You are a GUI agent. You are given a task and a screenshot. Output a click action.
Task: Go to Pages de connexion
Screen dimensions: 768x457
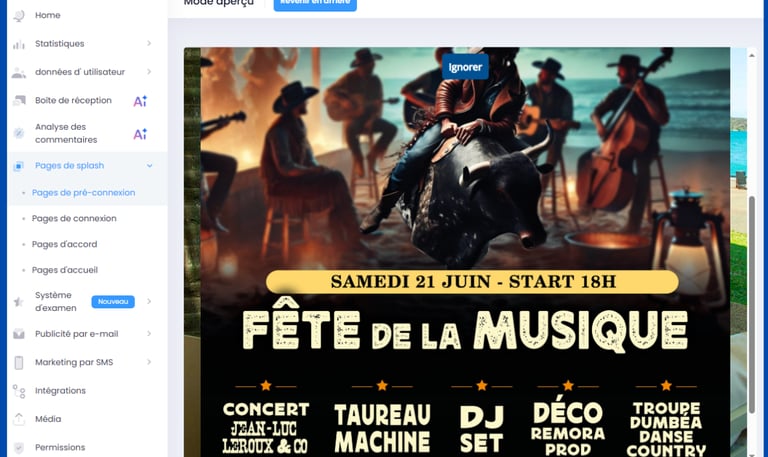pos(74,219)
